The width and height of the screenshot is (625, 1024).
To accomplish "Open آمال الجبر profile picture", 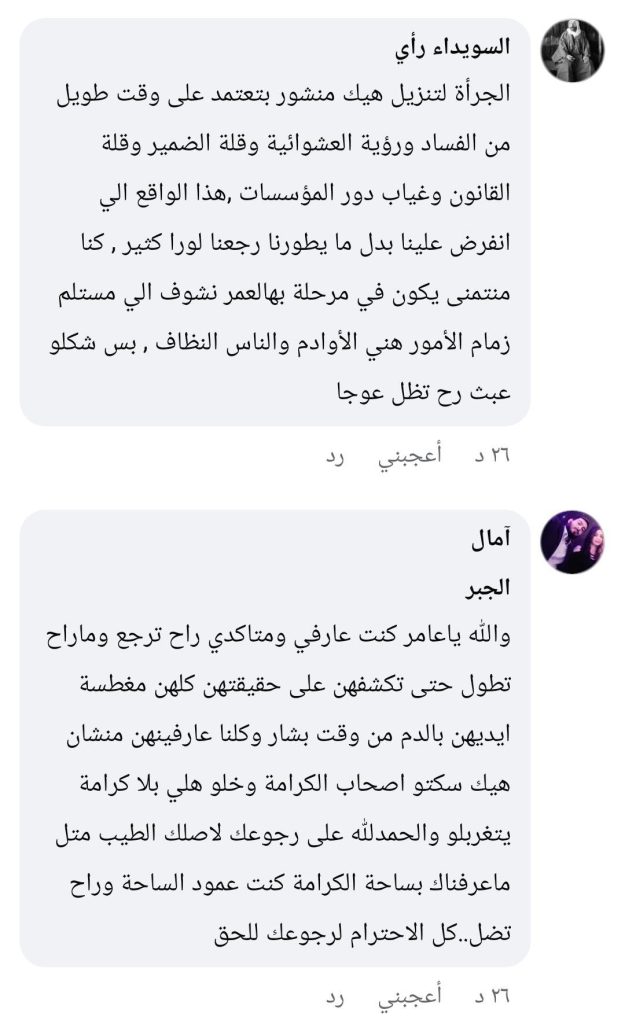I will (572, 542).
